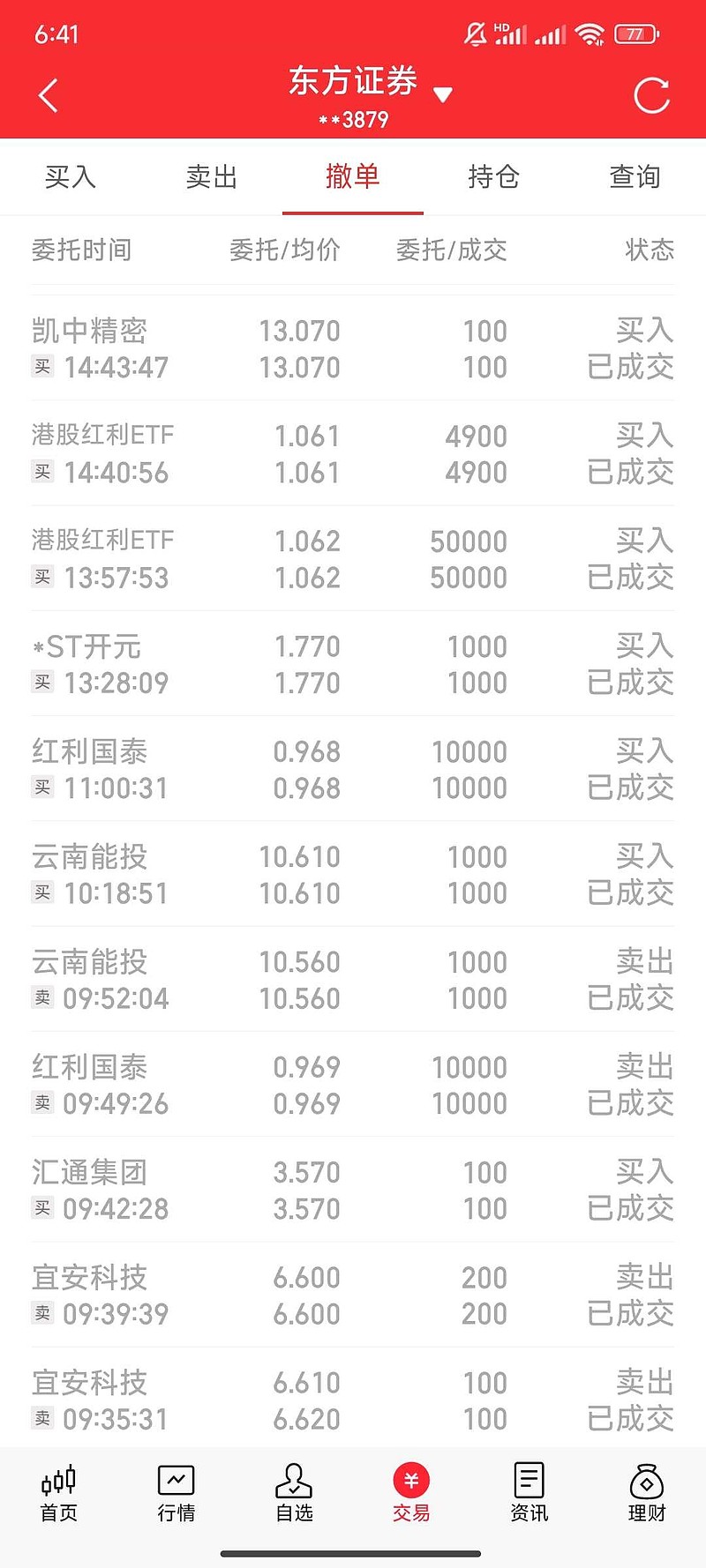Refresh the order list

[x=652, y=95]
